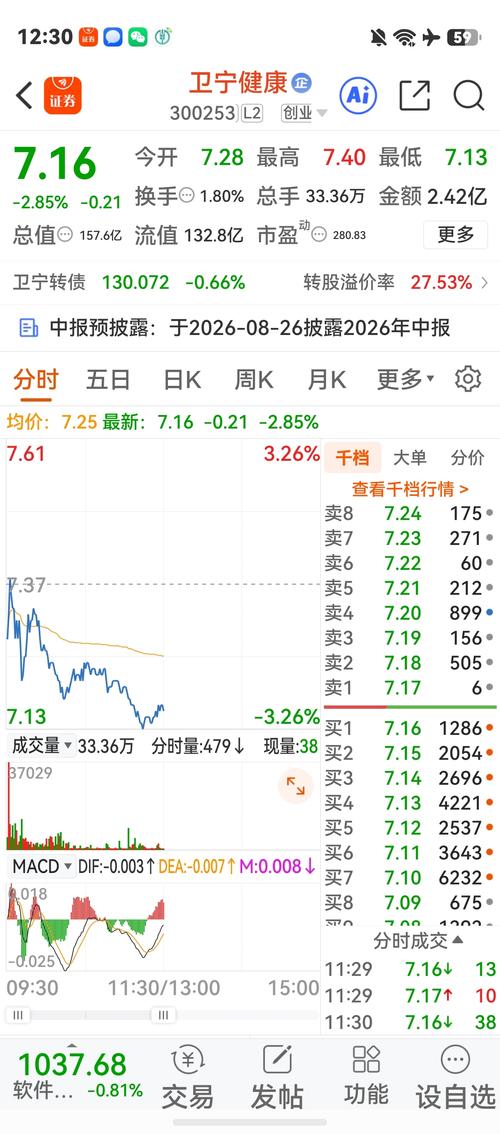The height and width of the screenshot is (1134, 500).
Task: Switch to the 大单 tab
Action: click(410, 458)
